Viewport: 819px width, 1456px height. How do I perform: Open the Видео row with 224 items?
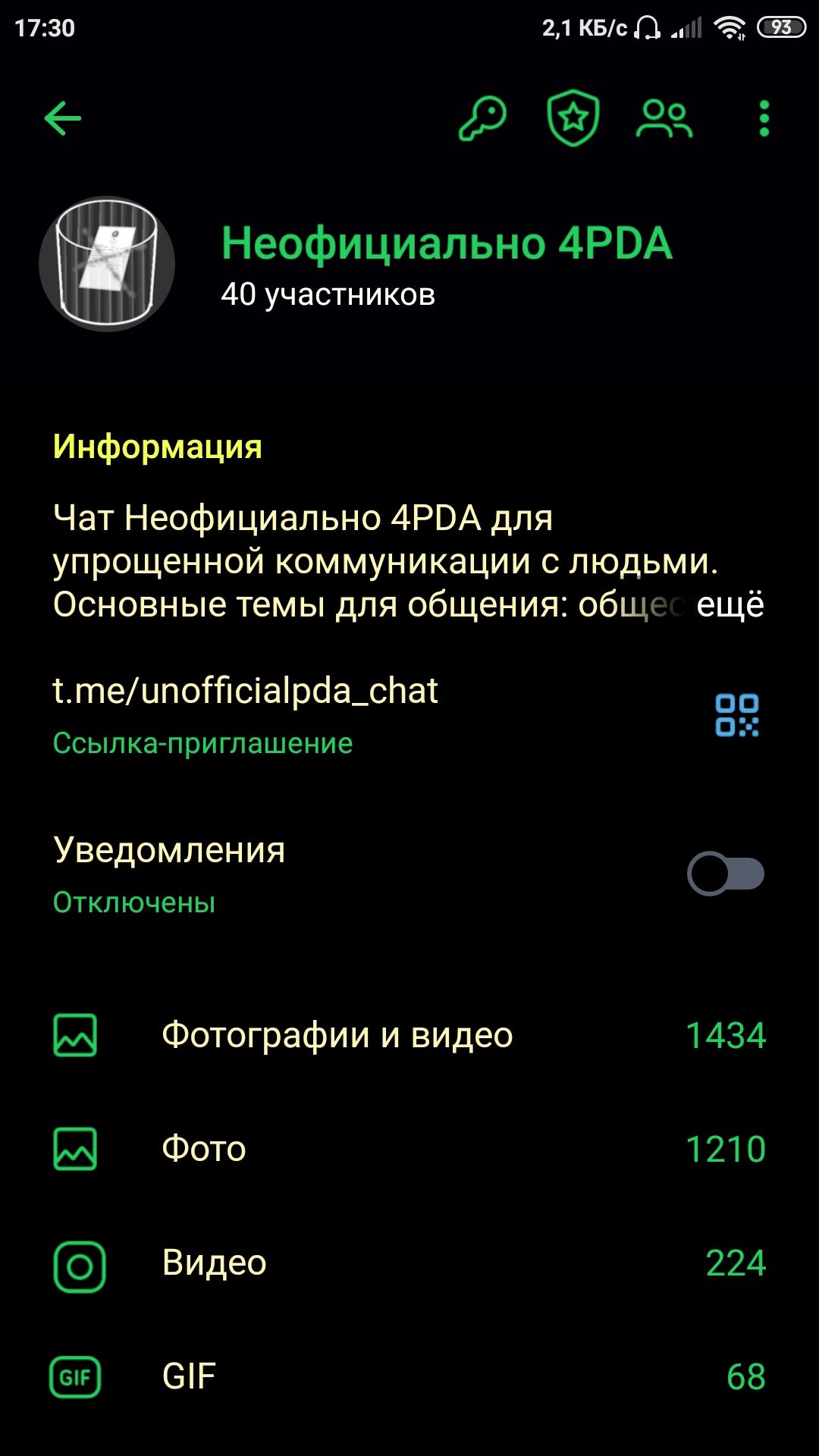pyautogui.click(x=409, y=1263)
